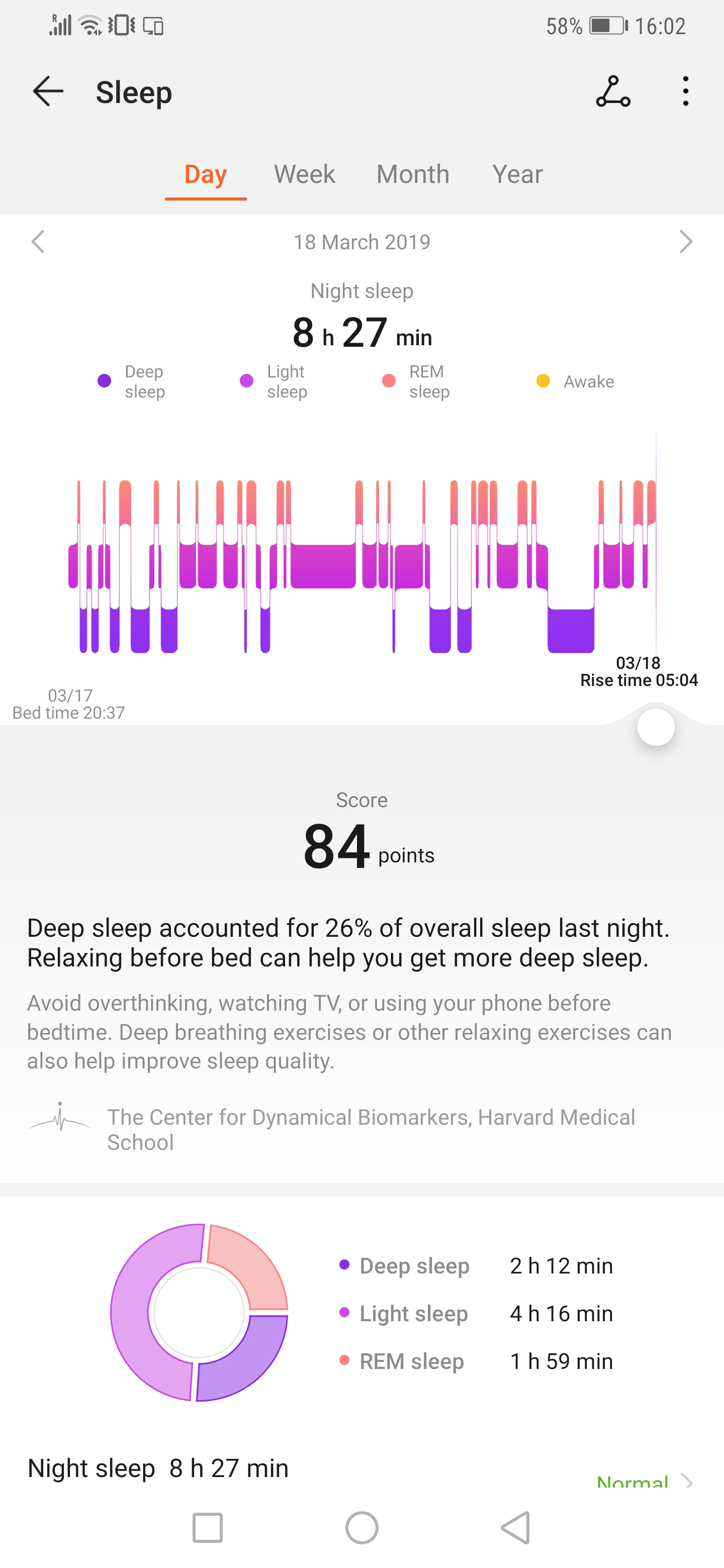Go back from the Sleep screen
The height and width of the screenshot is (1568, 724).
pos(48,92)
